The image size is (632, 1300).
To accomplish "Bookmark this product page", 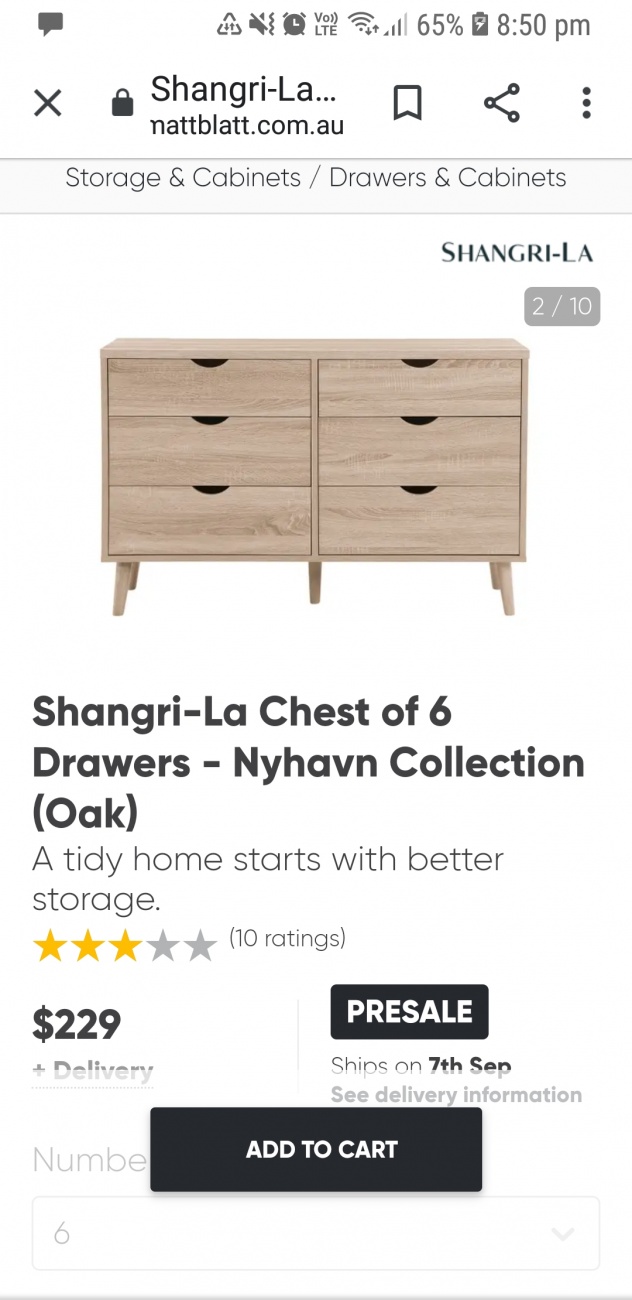I will point(407,103).
